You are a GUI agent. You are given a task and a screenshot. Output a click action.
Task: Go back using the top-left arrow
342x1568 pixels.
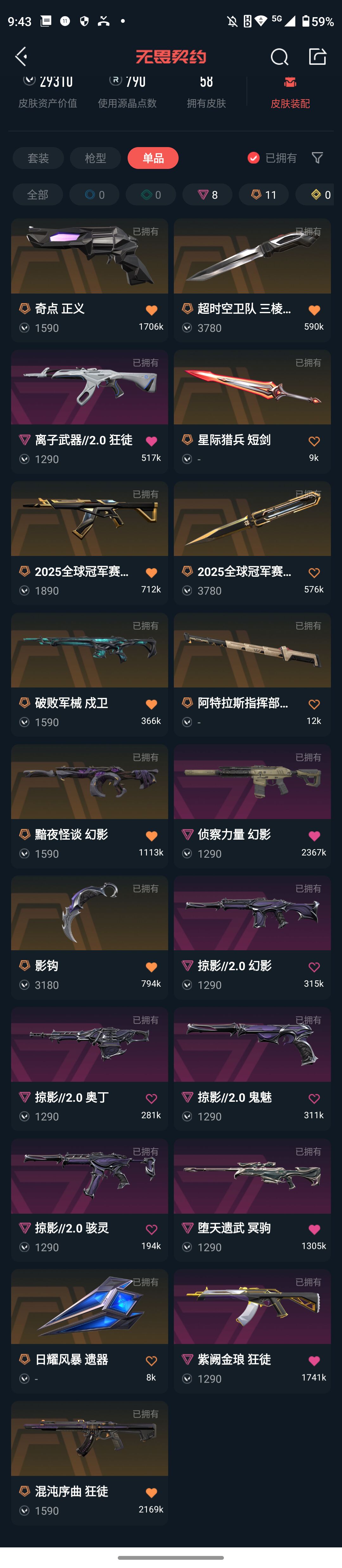click(x=21, y=57)
